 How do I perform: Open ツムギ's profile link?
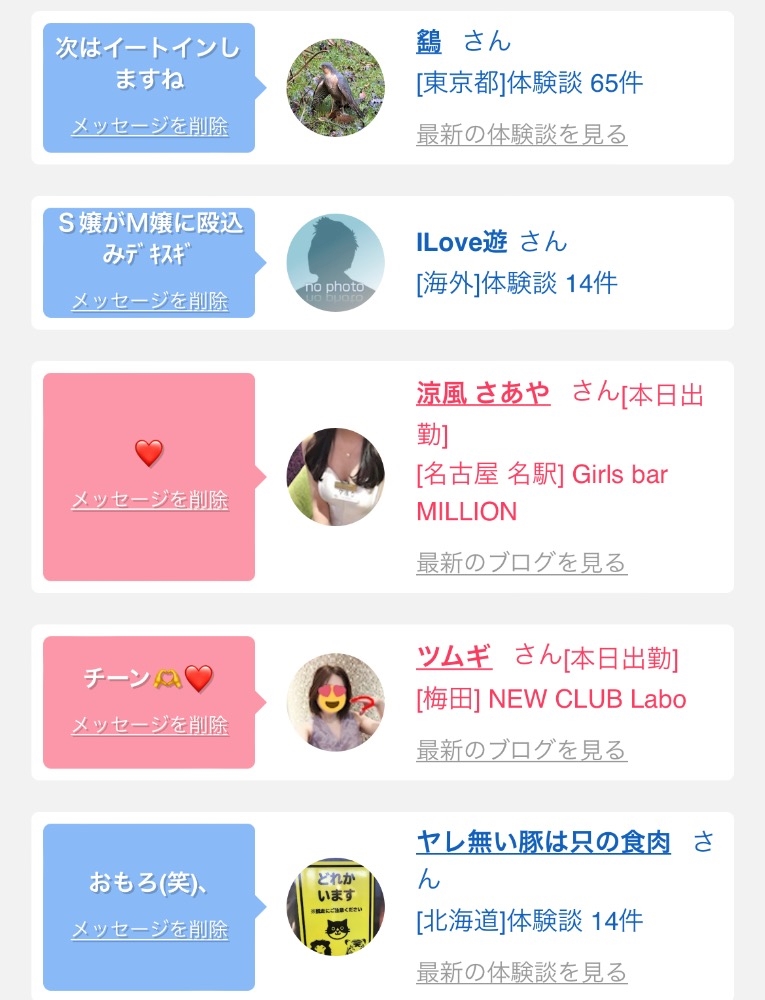(454, 656)
